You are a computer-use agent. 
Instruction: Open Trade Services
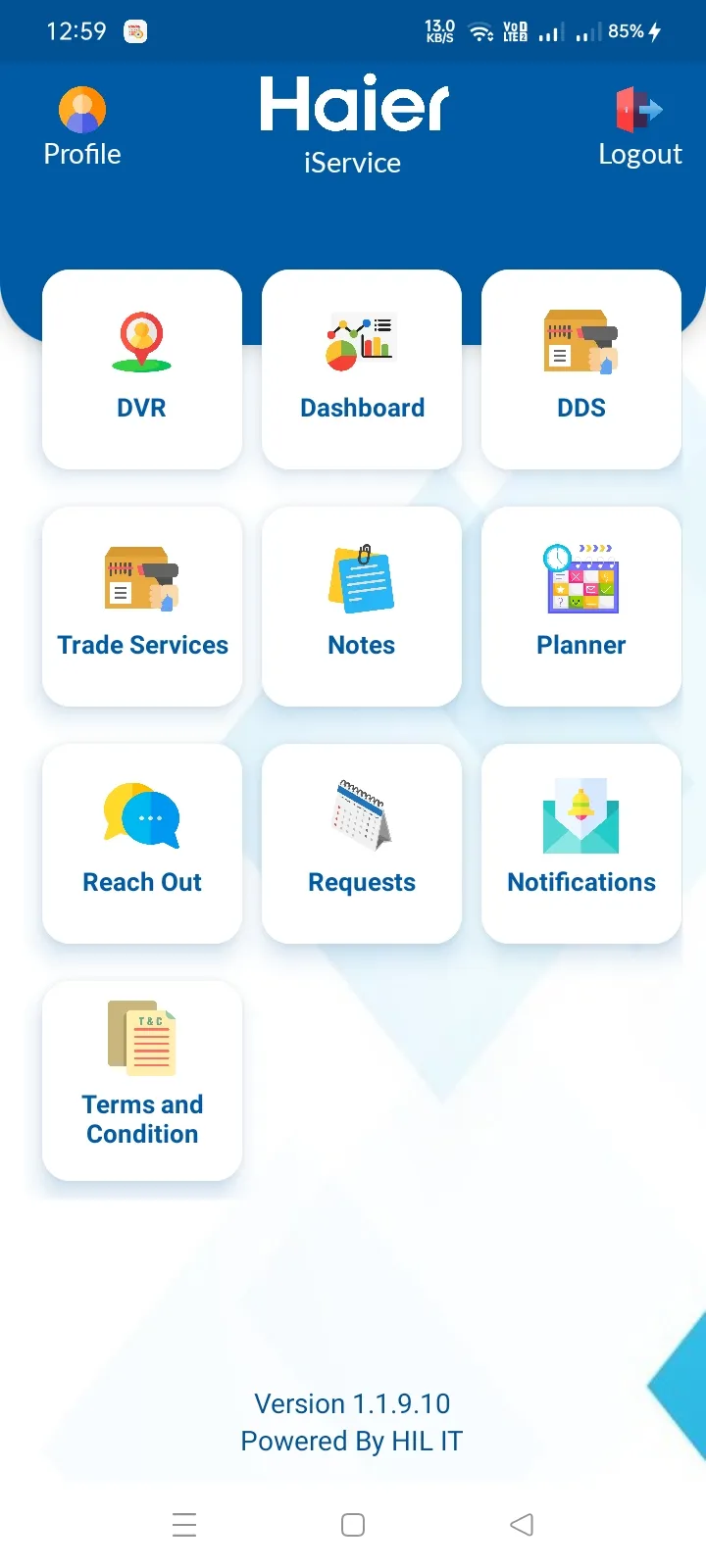(142, 607)
